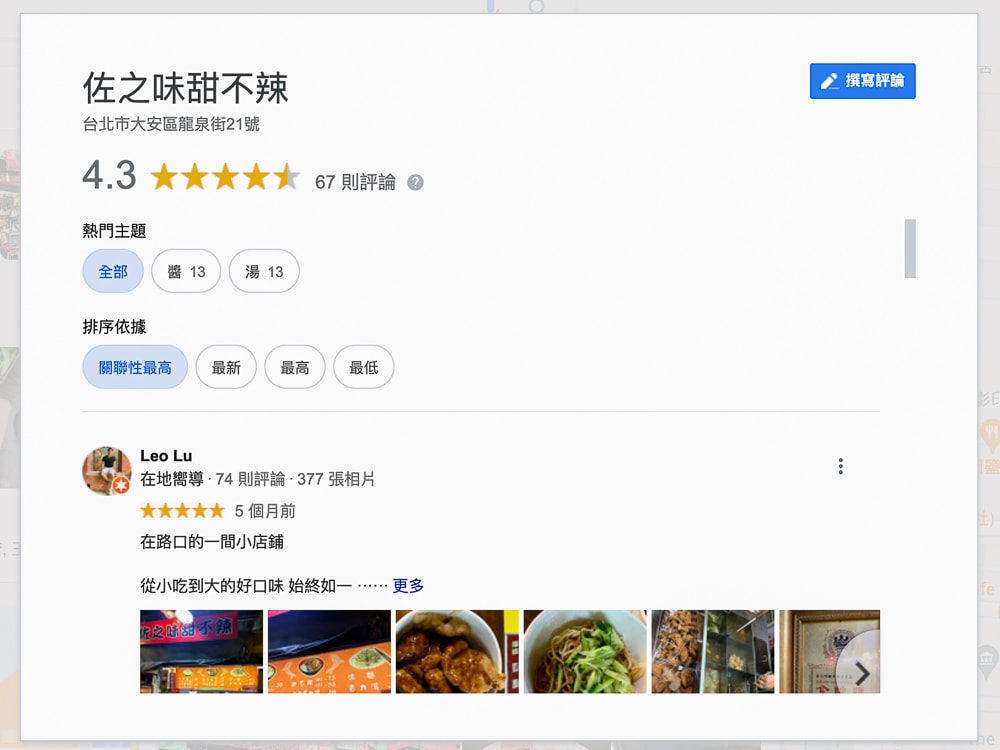This screenshot has width=1000, height=750.
Task: Tap the 撰寫評論 write review button
Action: coord(862,81)
